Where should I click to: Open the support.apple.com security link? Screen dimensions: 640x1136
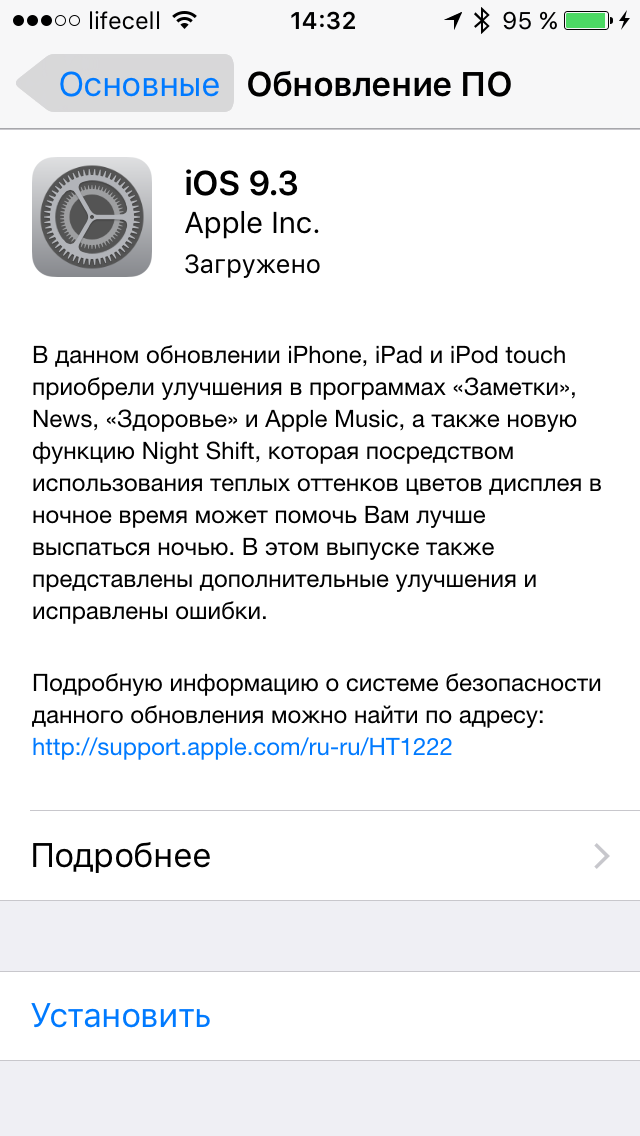tap(242, 747)
